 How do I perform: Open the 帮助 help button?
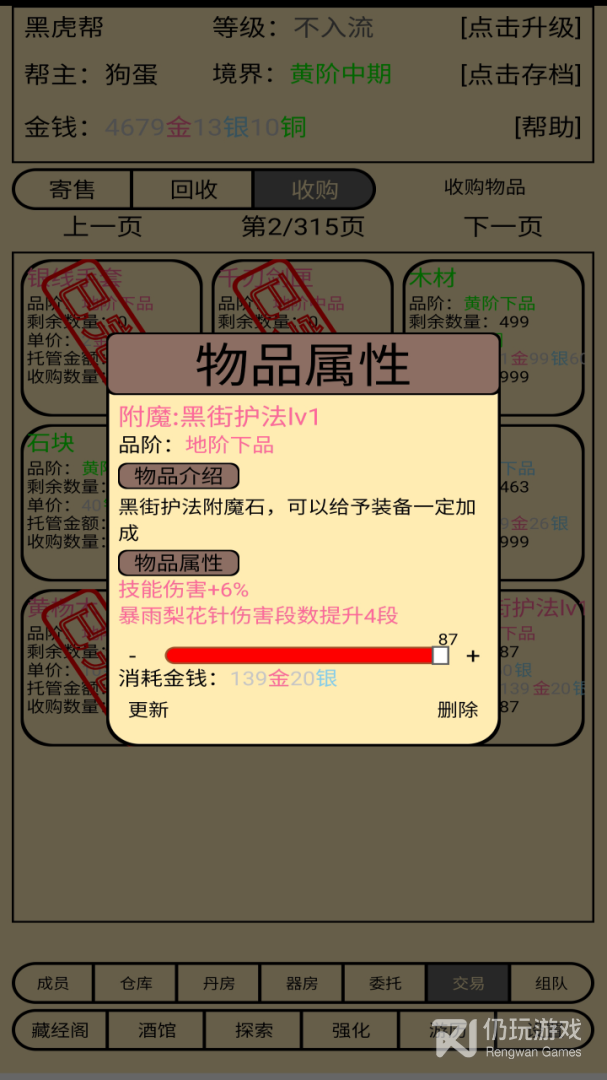[x=548, y=127]
